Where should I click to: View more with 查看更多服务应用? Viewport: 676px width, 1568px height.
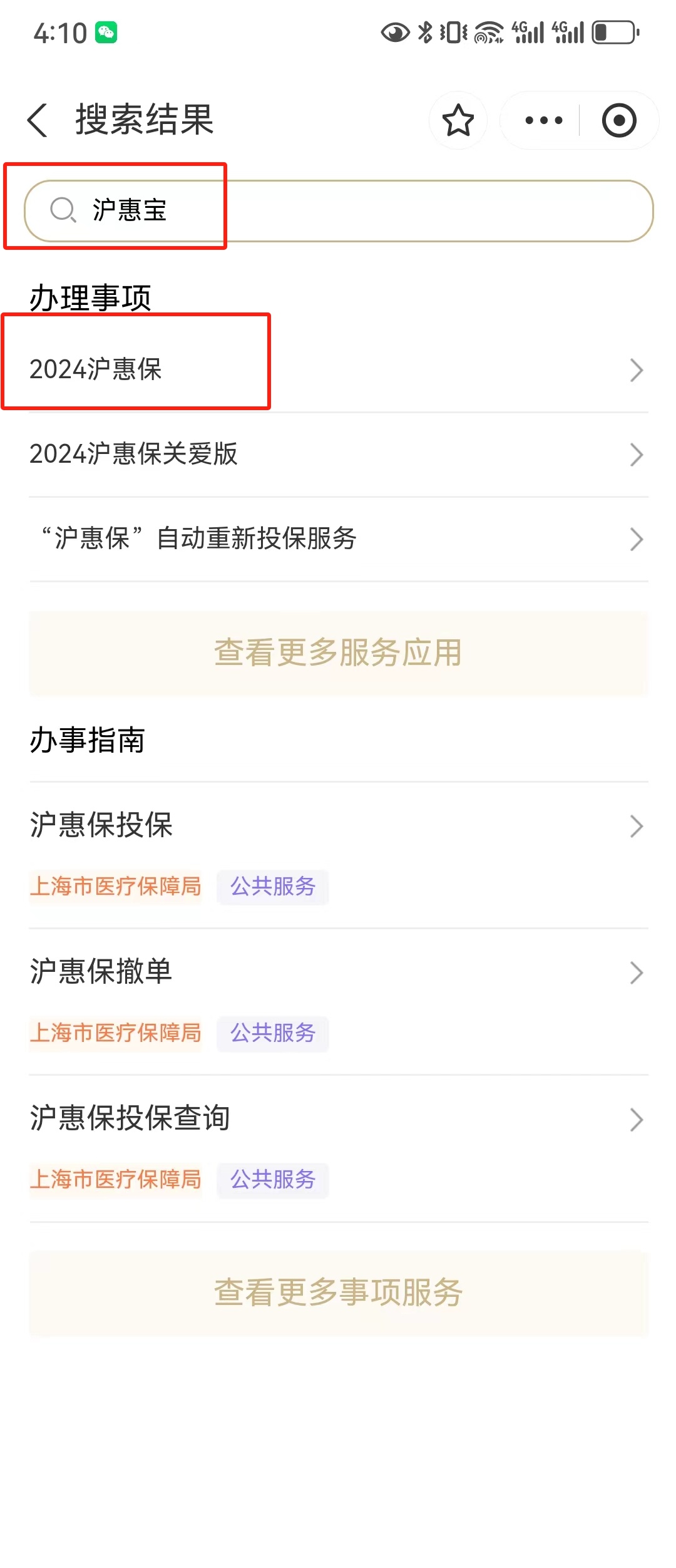tap(338, 653)
